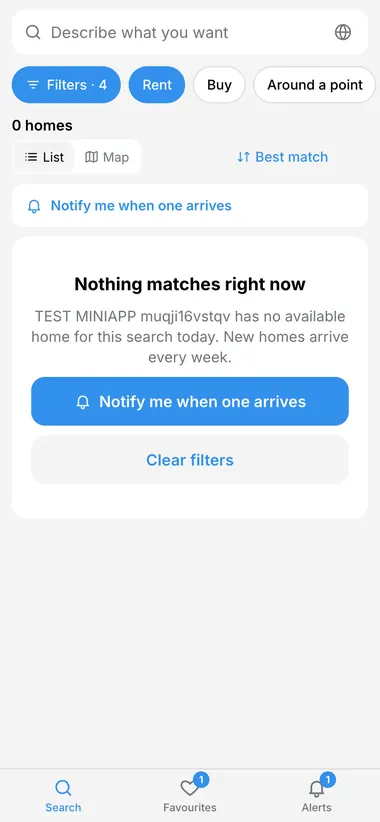The height and width of the screenshot is (822, 380).
Task: Select the Rent chip
Action: coord(157,85)
